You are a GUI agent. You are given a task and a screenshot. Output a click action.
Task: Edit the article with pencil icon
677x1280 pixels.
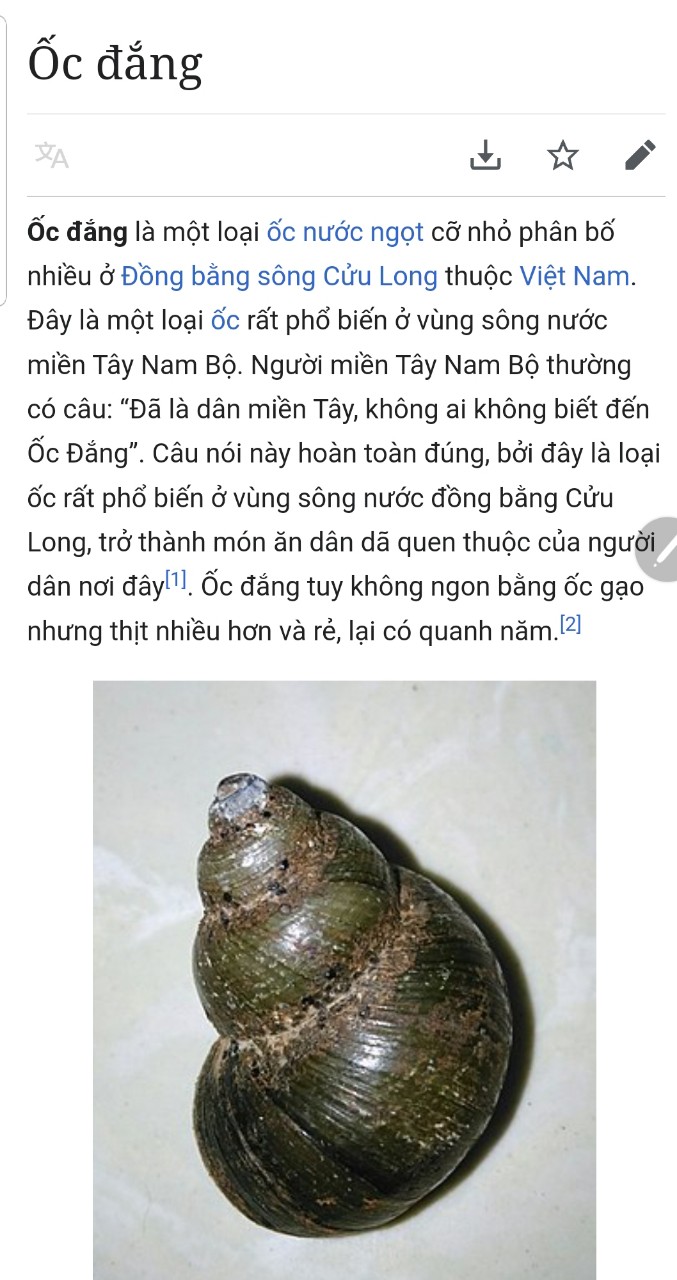click(640, 155)
